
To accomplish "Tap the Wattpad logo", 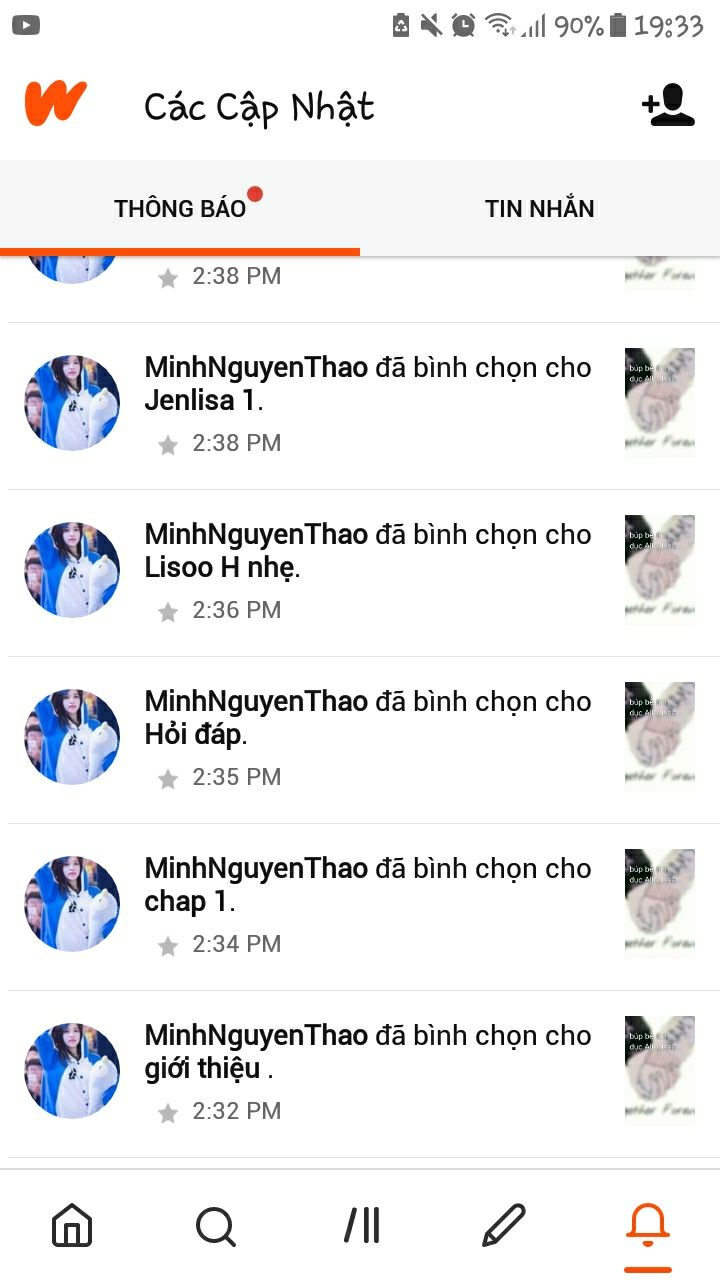I will [x=56, y=103].
